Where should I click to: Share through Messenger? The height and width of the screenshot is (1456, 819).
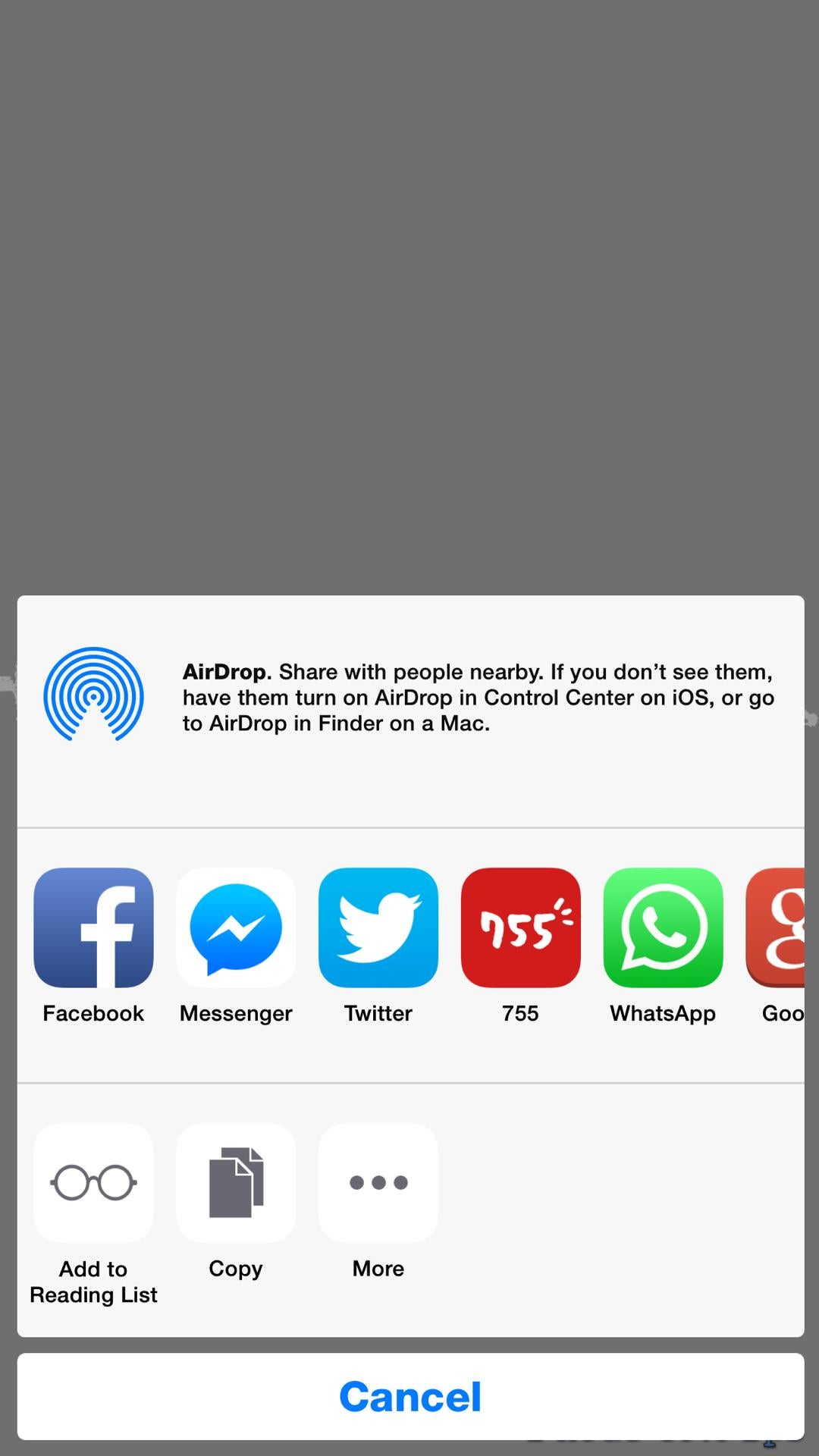(x=236, y=927)
